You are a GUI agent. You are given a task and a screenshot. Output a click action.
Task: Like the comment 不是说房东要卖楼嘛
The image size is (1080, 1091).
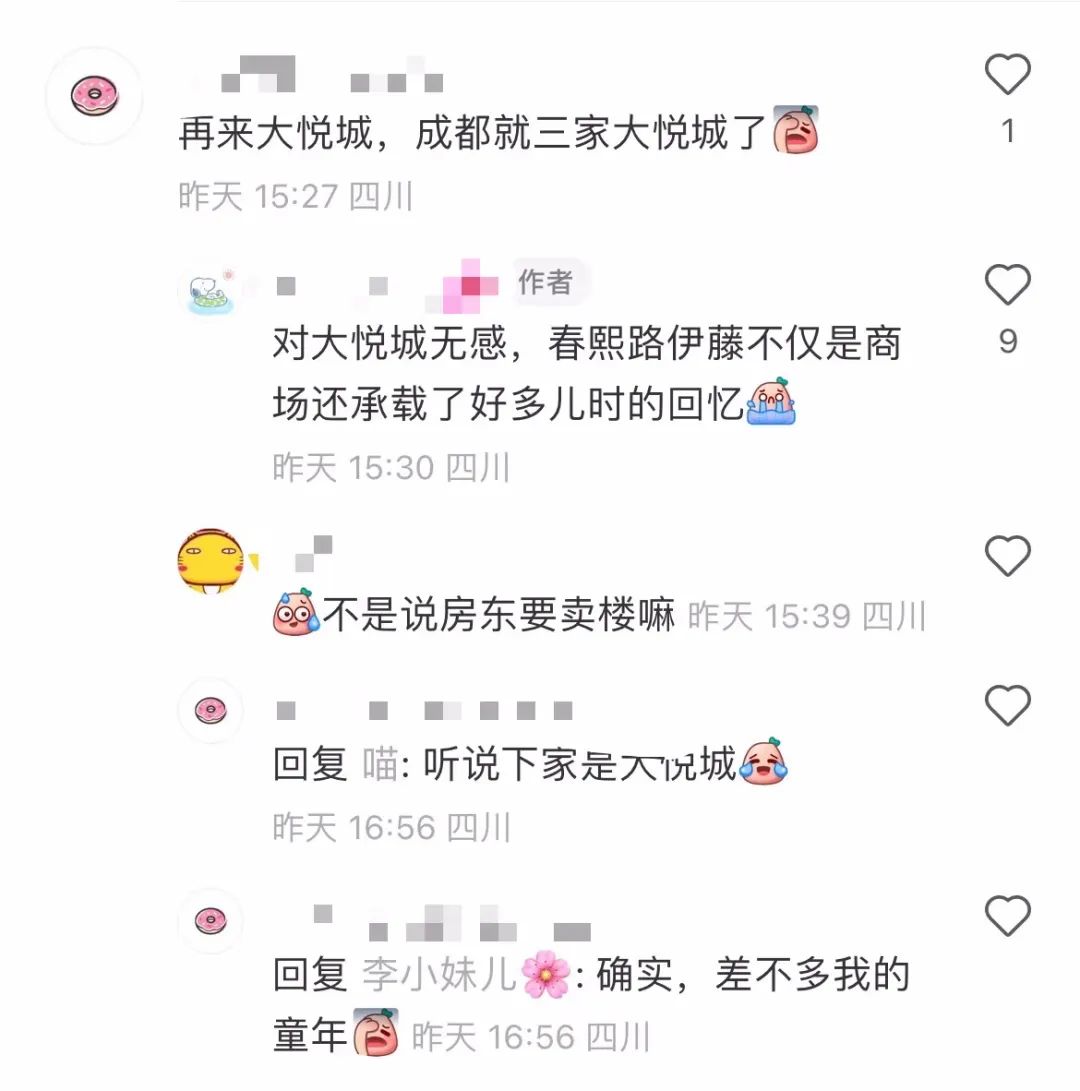[1007, 555]
